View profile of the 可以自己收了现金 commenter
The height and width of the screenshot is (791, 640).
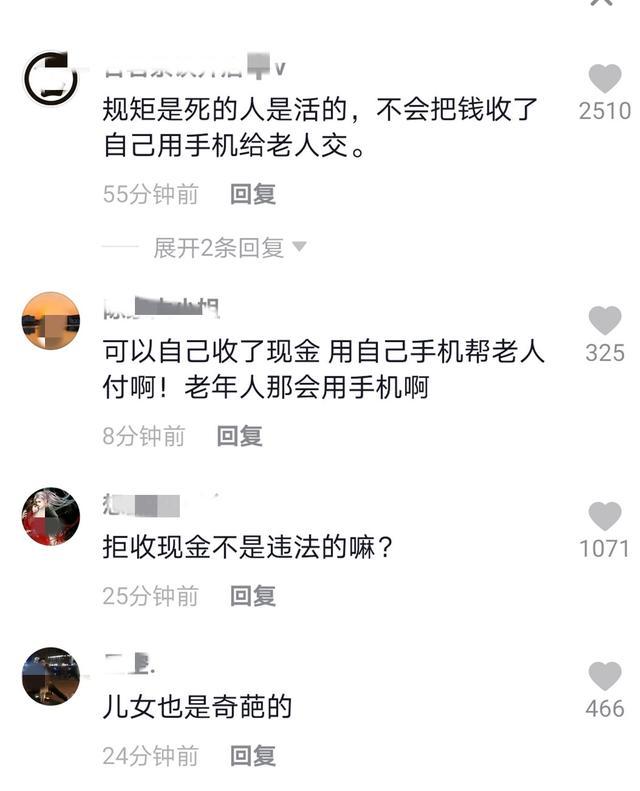click(x=50, y=321)
